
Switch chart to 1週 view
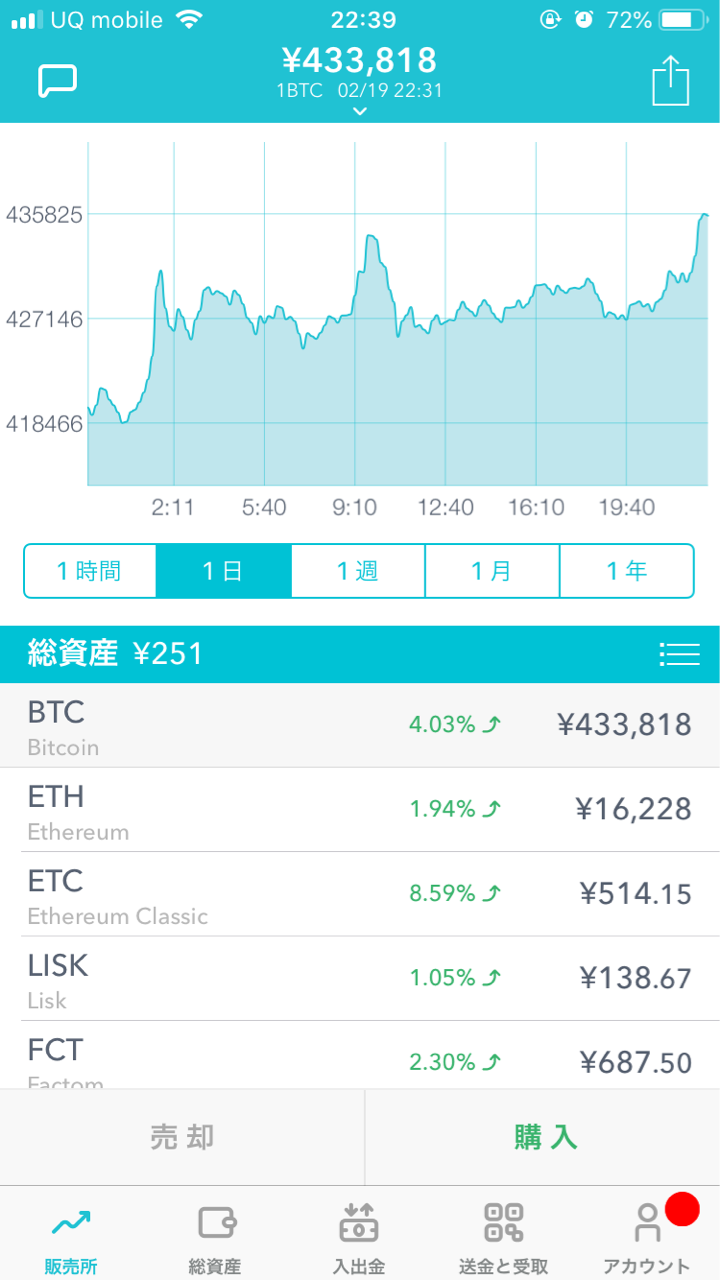[x=357, y=571]
